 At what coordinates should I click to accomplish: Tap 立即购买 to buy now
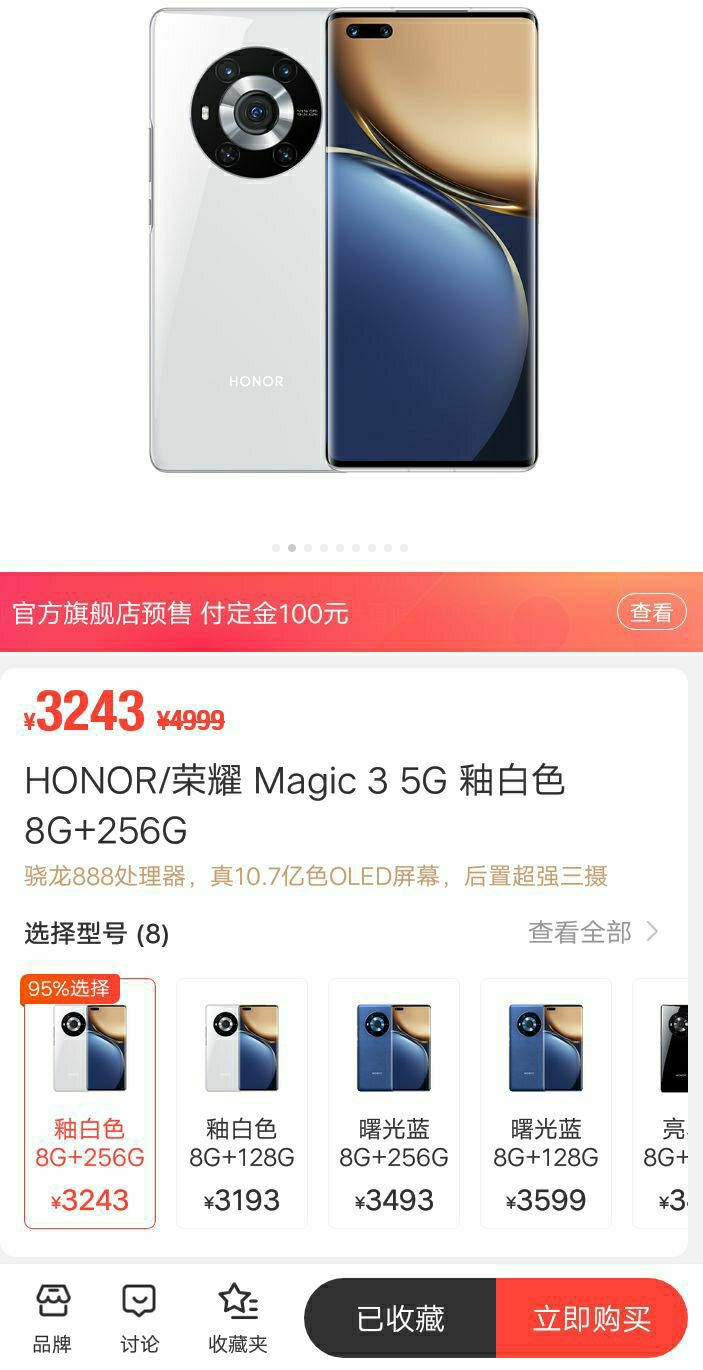tap(592, 1318)
